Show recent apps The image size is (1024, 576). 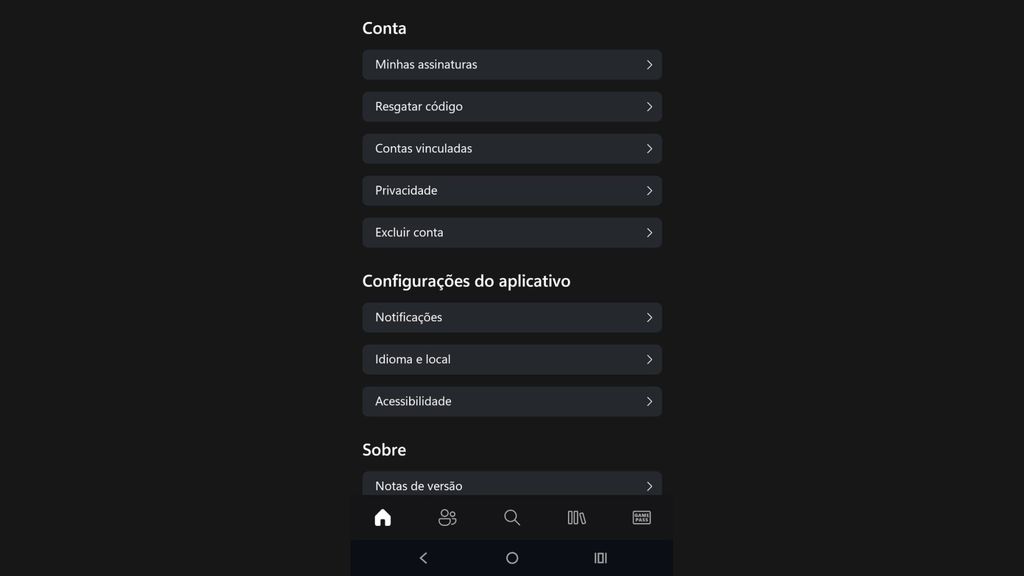600,558
